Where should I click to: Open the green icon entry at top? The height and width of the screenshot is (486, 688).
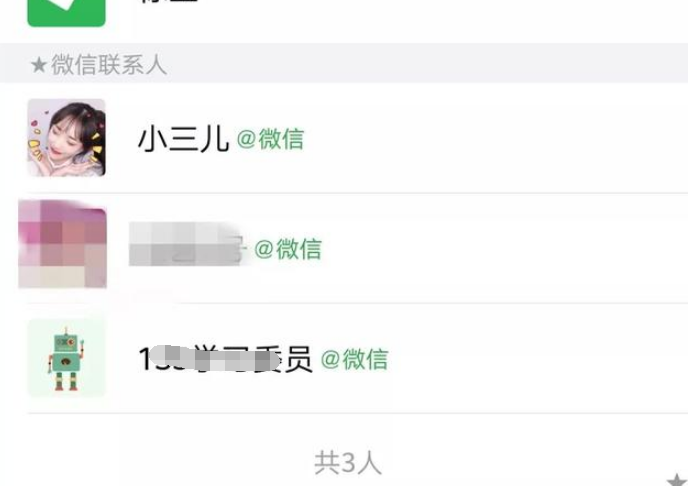click(x=66, y=10)
